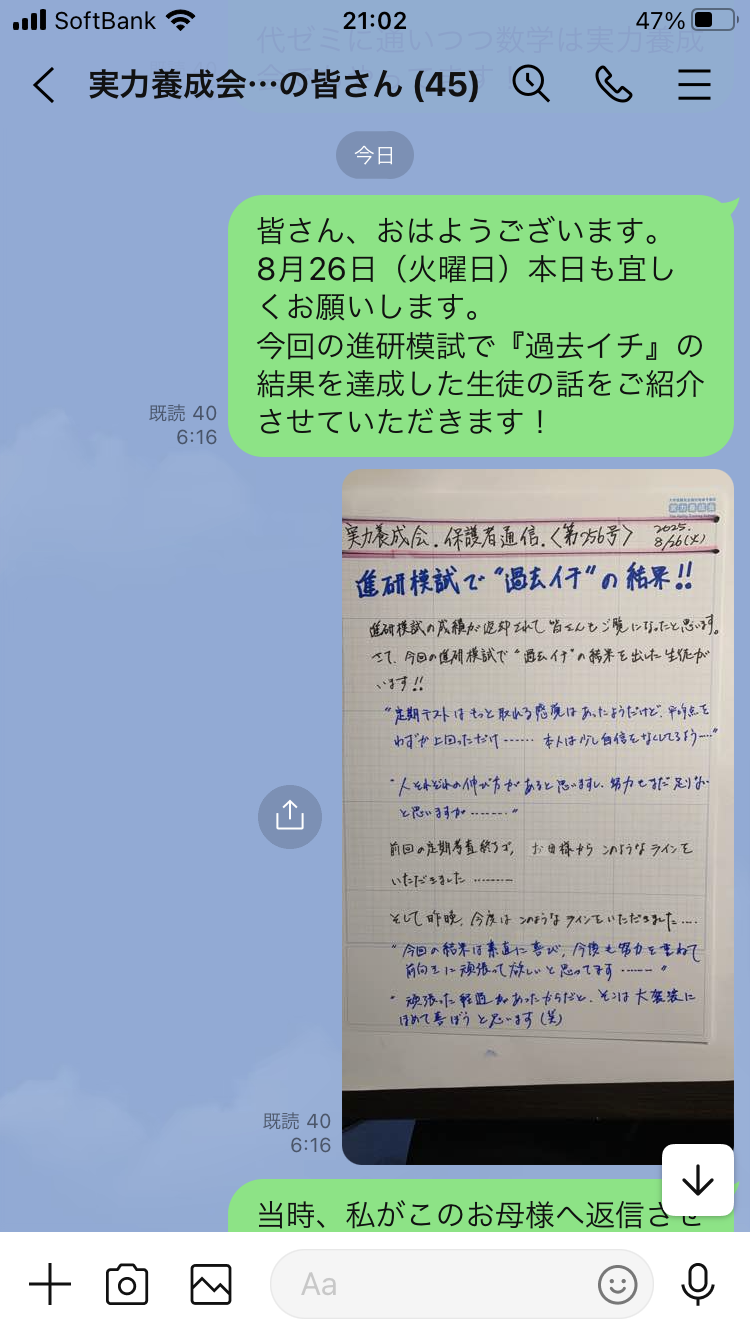Screen dimensions: 750x1334
Task: Open the handwritten note photo
Action: 538,816
